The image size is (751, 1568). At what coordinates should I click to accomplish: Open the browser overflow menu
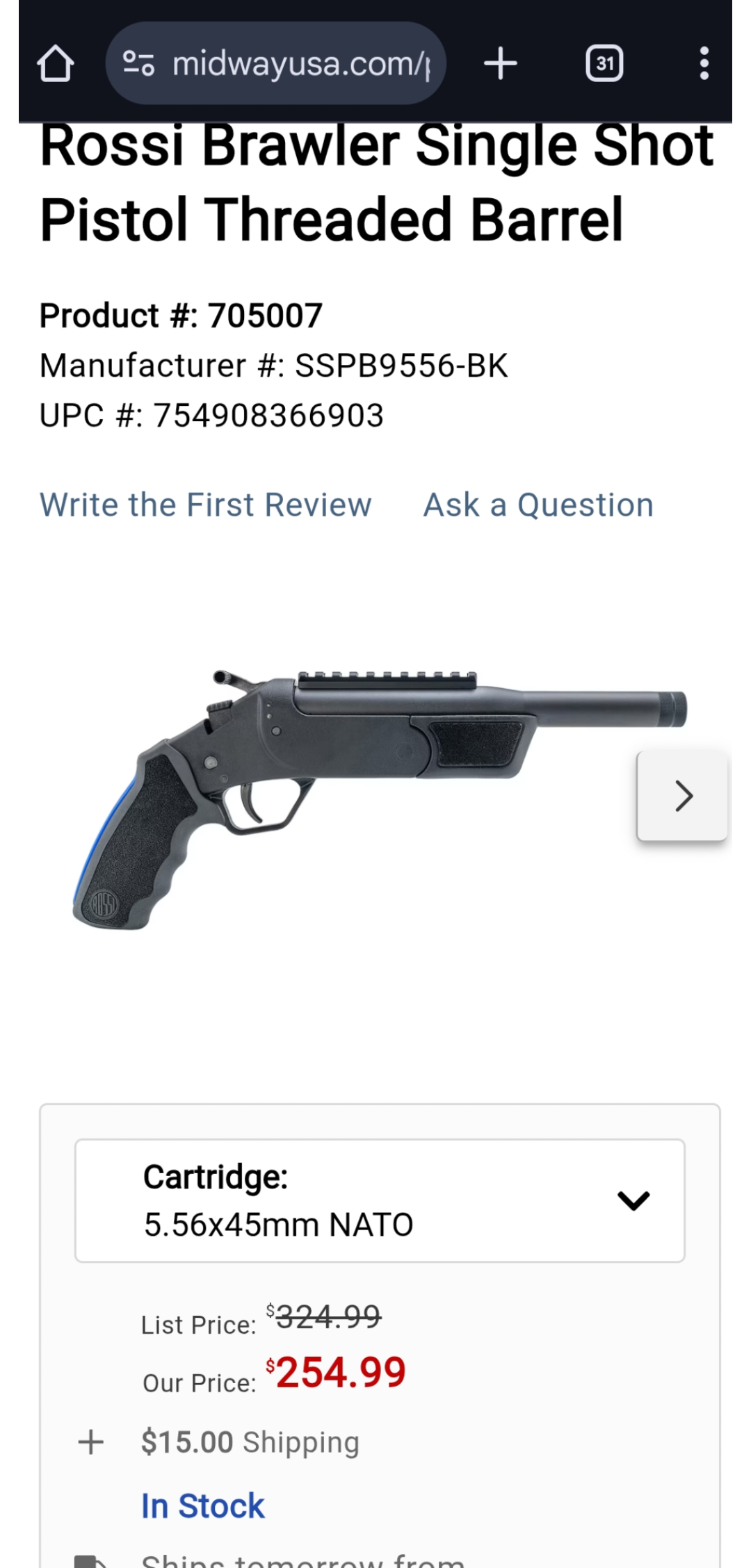(704, 64)
